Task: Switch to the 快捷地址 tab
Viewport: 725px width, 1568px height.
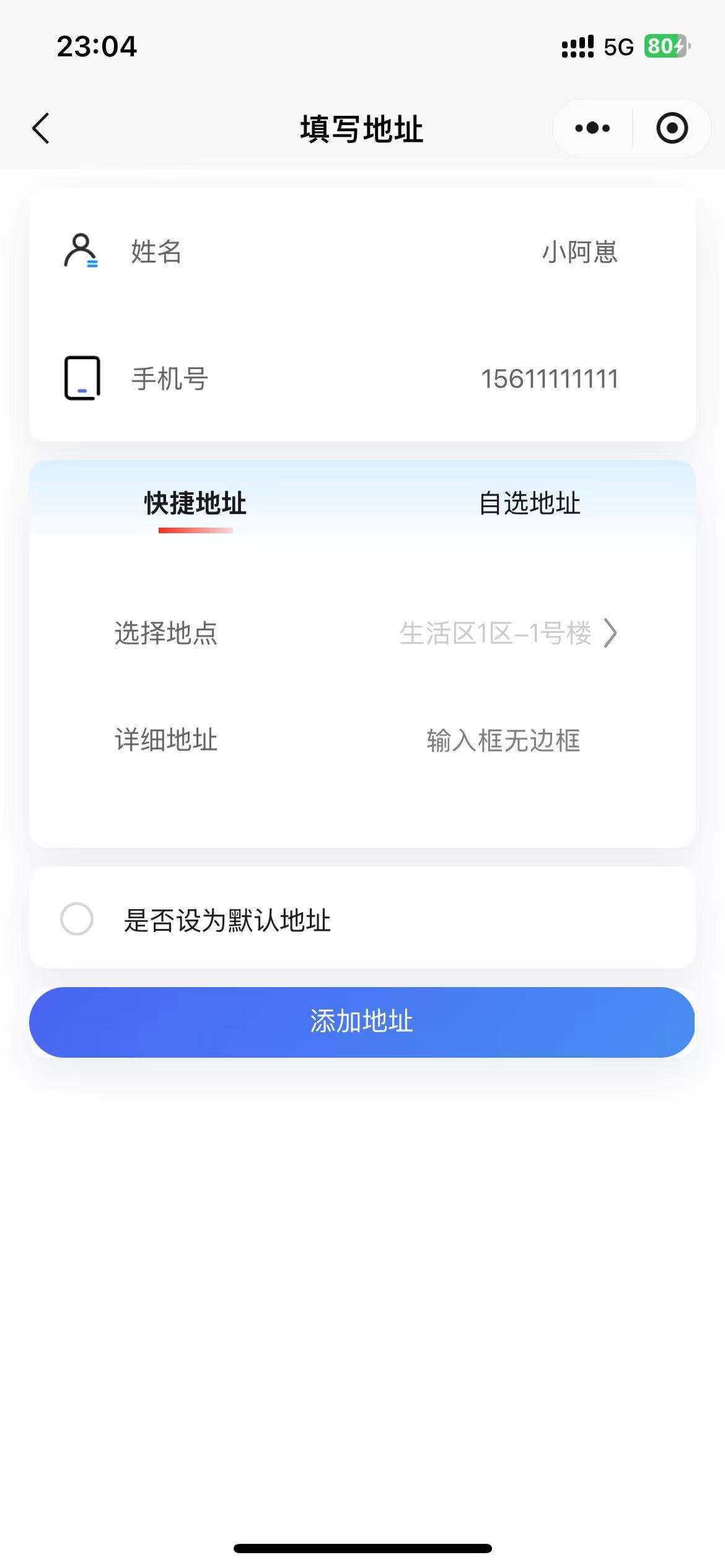Action: 196,503
